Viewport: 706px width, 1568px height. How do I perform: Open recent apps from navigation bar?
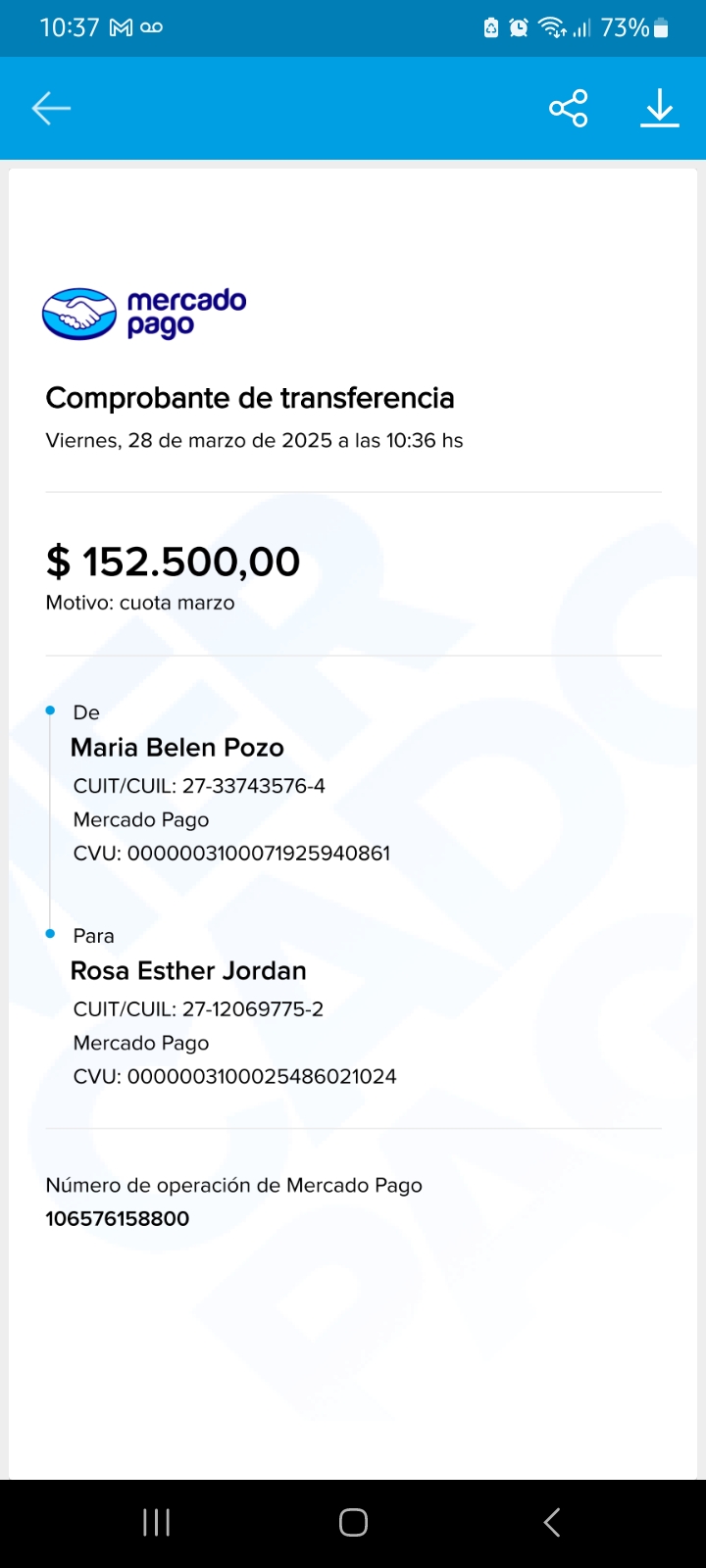[x=157, y=1522]
